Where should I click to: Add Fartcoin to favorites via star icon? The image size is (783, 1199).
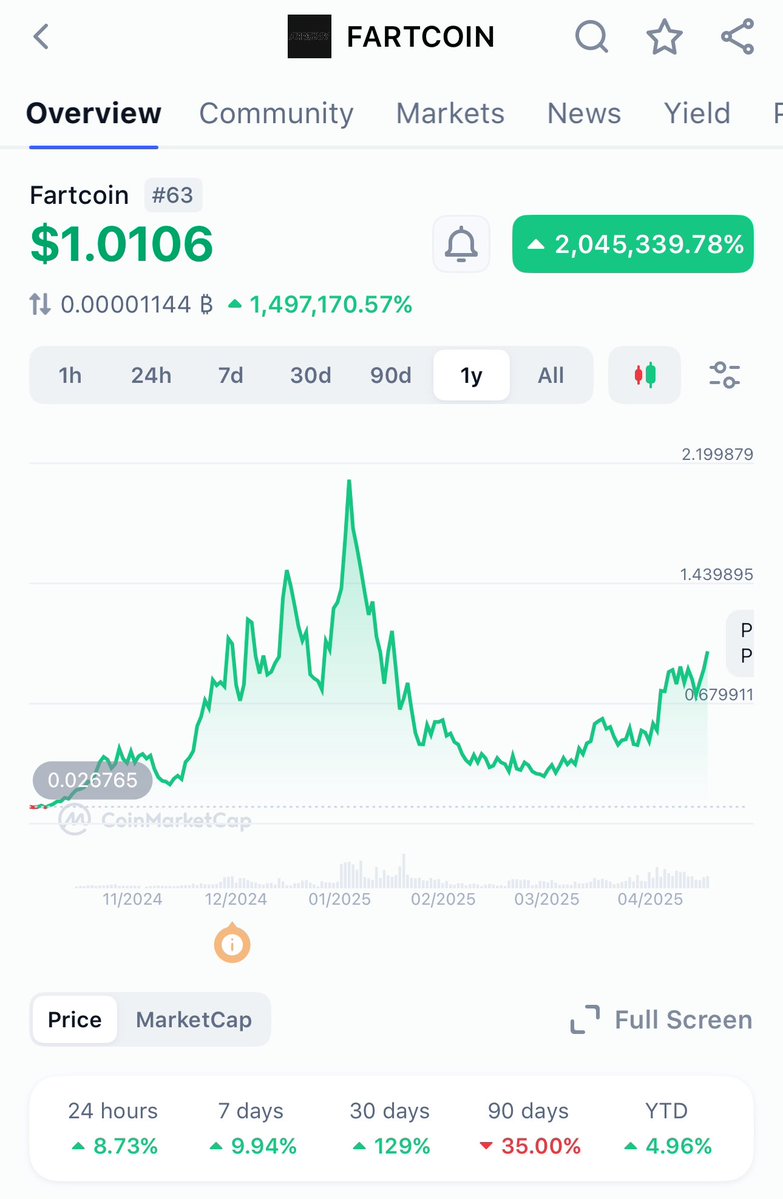pos(664,36)
